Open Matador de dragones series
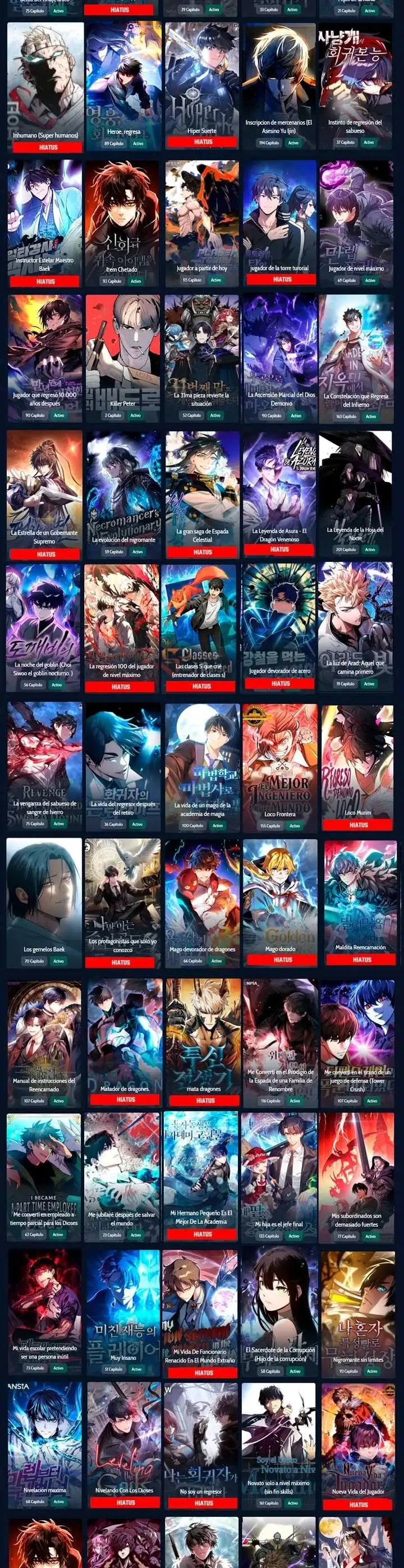 pyautogui.click(x=125, y=1038)
